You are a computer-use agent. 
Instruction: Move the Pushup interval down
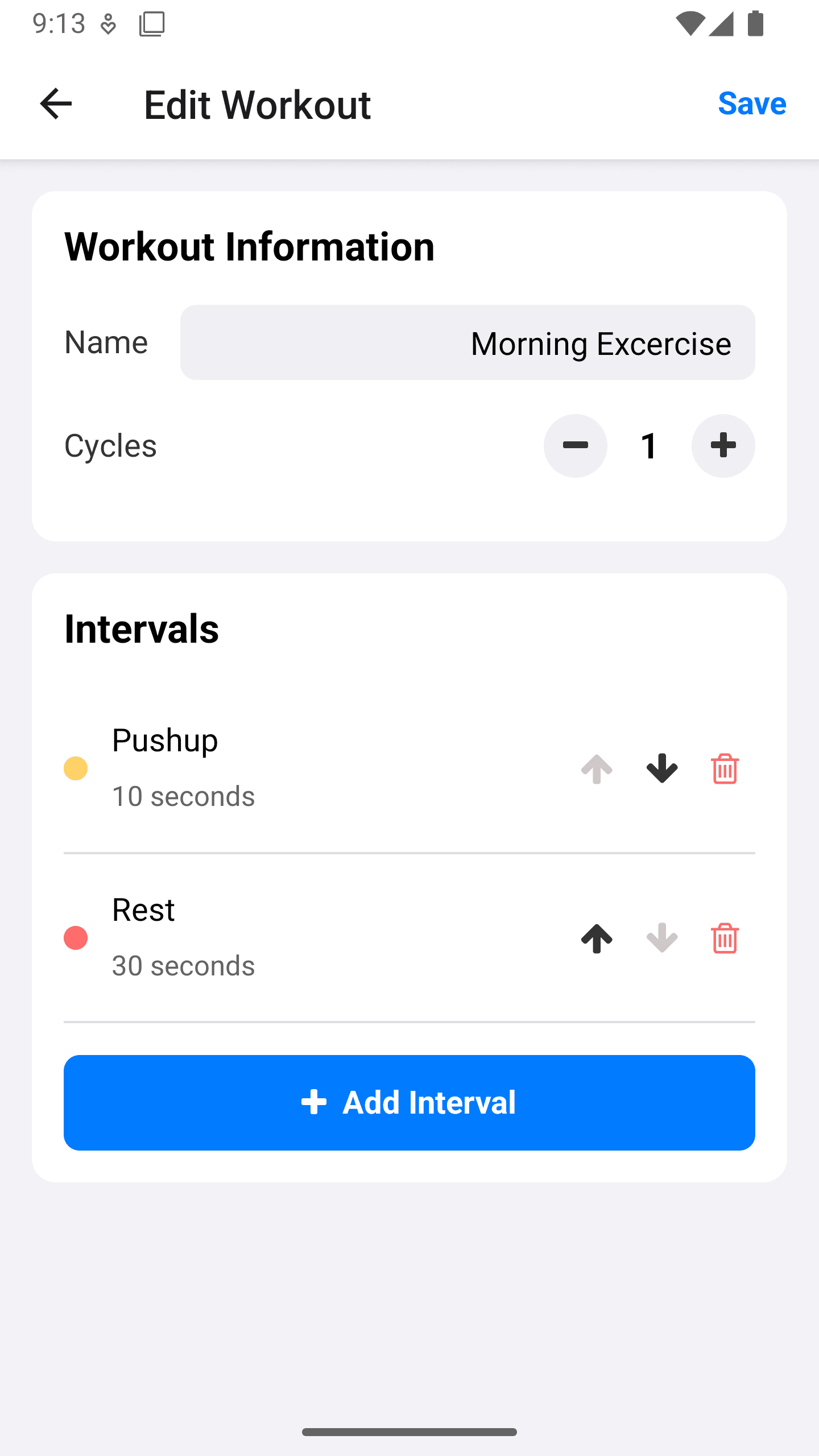point(662,768)
